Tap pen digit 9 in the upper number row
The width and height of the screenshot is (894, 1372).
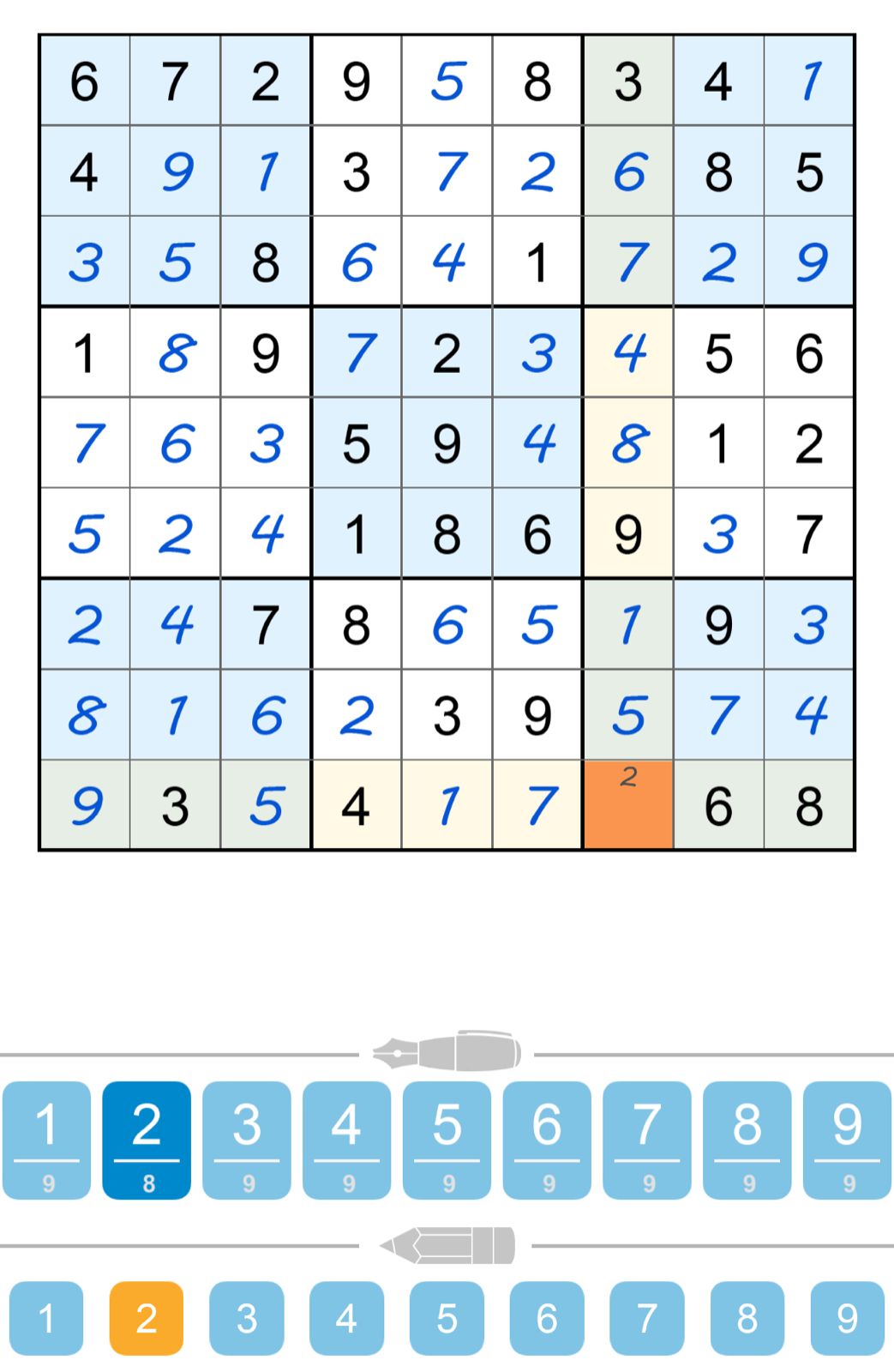coord(847,1139)
